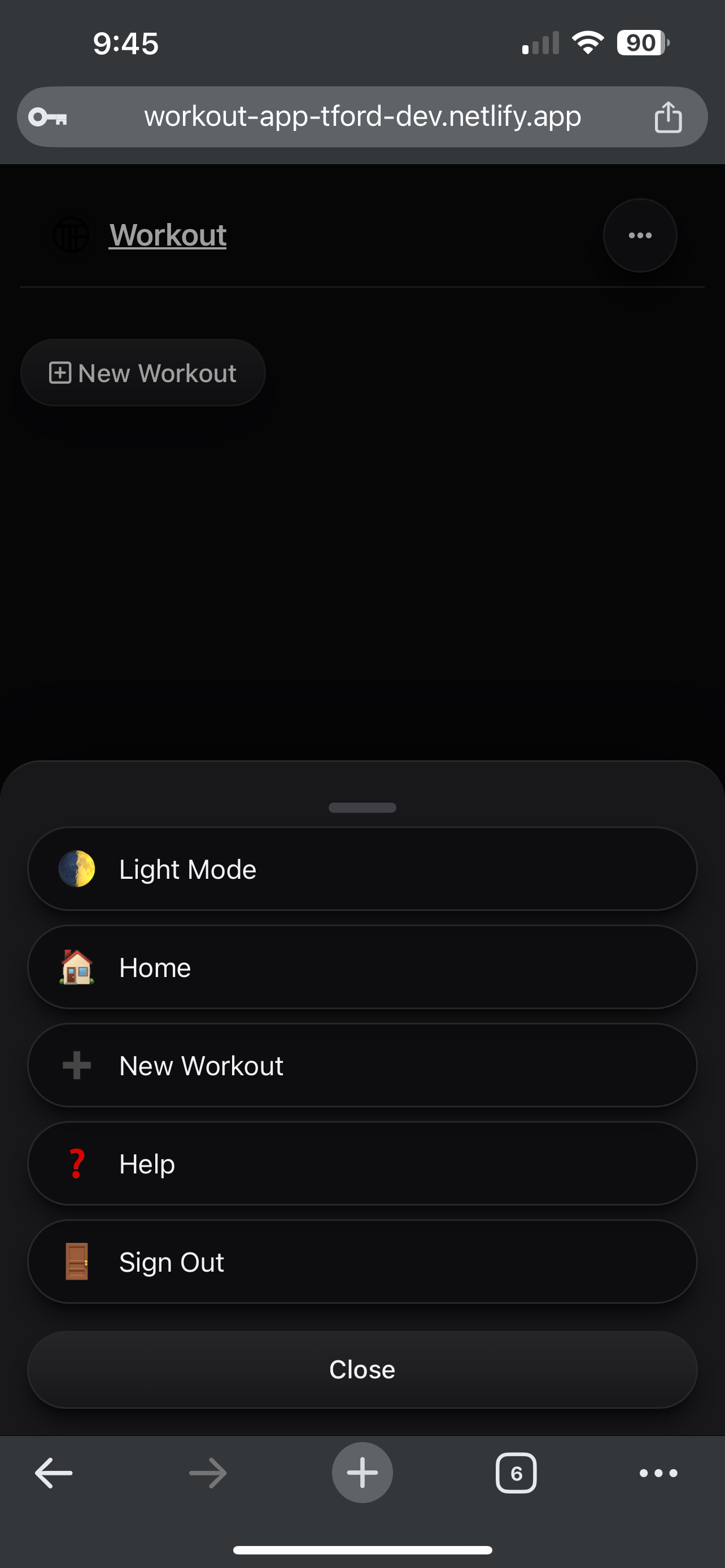Navigate back using the browser back arrow
This screenshot has width=725, height=1568.
click(x=54, y=1473)
